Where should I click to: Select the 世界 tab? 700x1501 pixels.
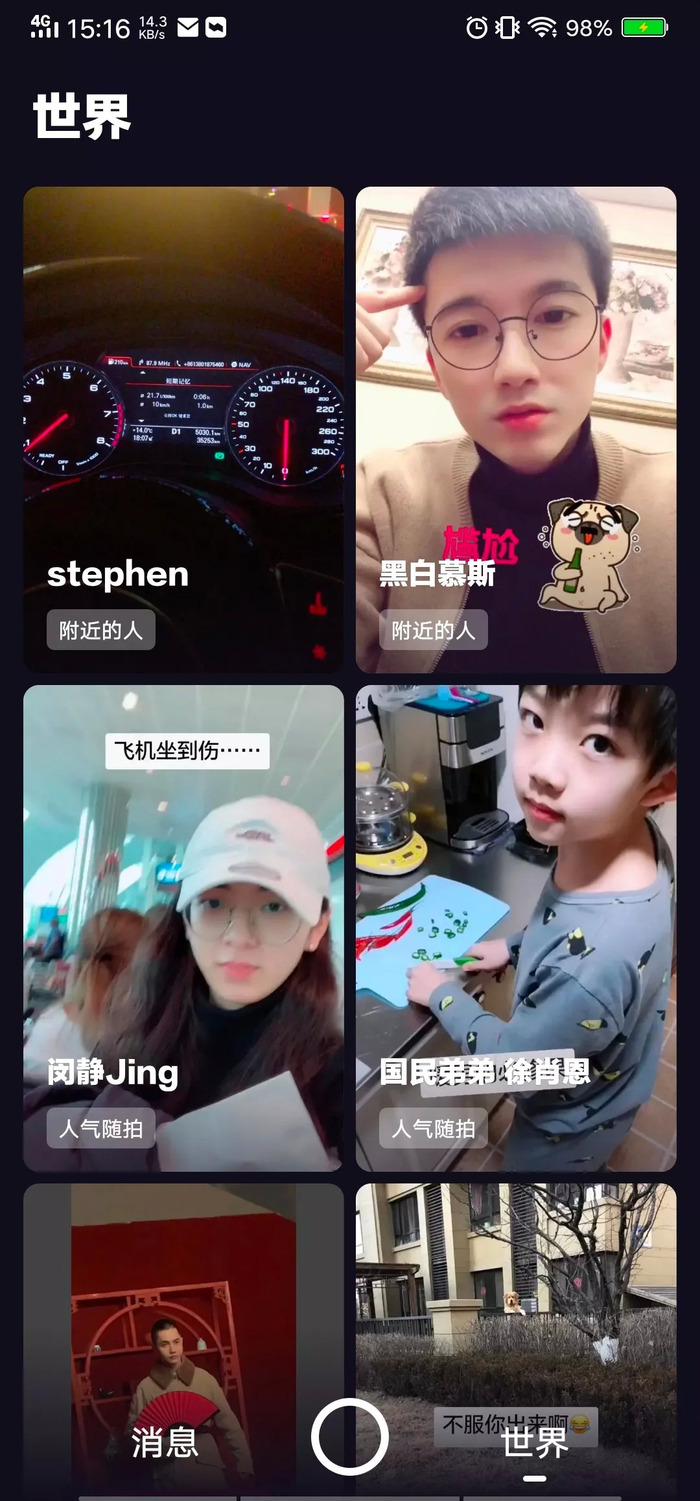pos(535,1442)
